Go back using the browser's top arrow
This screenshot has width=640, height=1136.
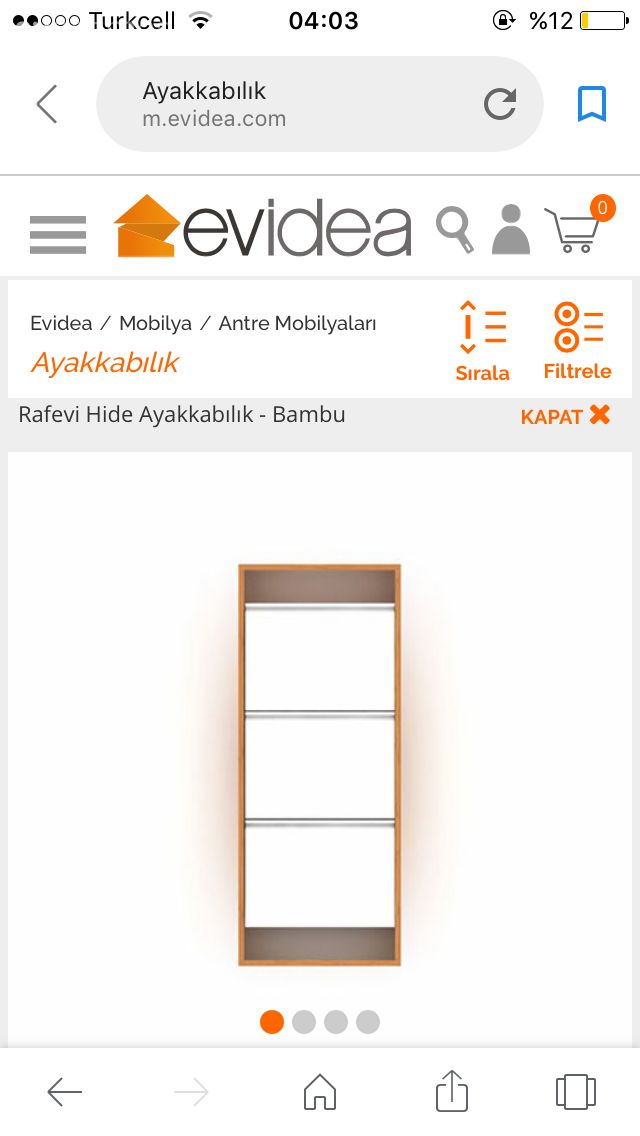[x=47, y=104]
